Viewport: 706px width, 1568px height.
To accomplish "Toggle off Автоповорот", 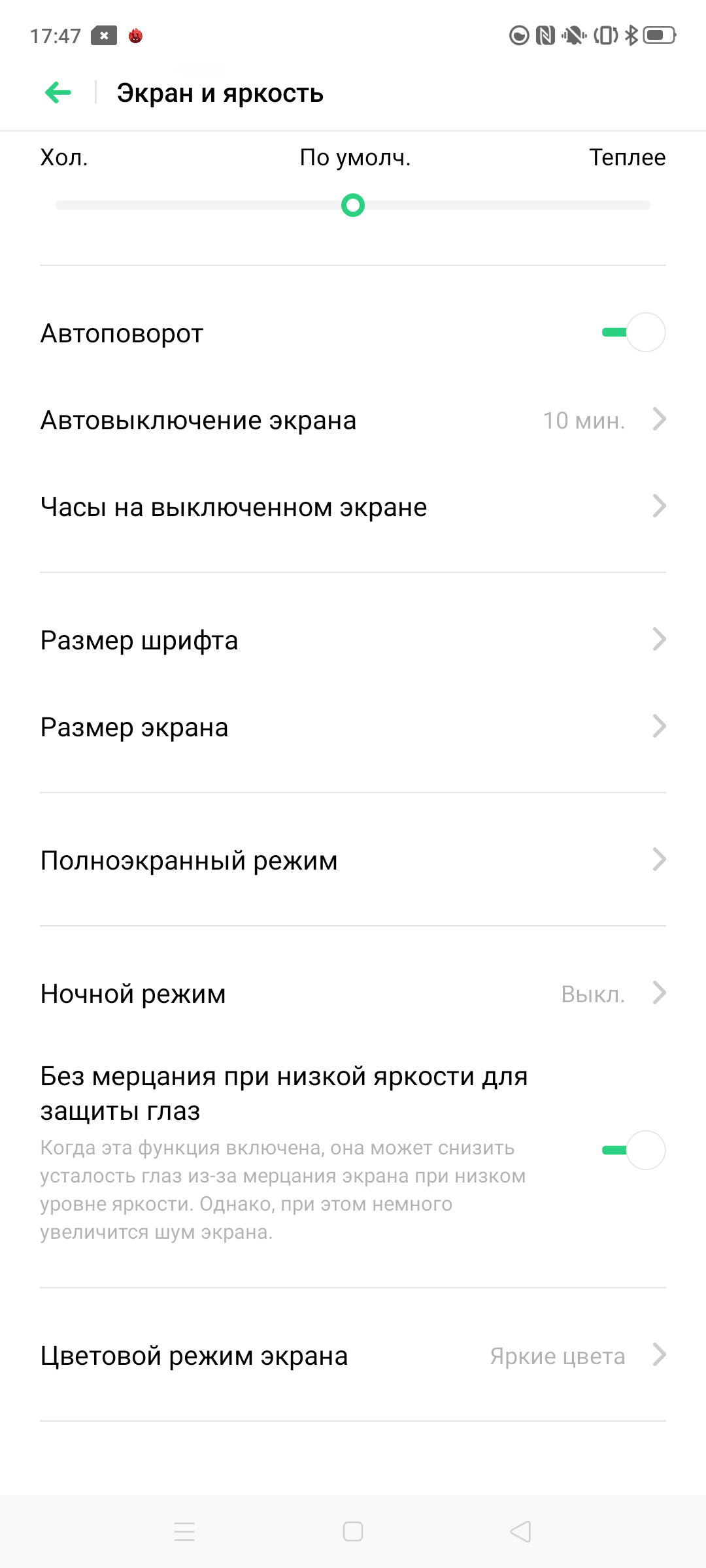I will (x=632, y=333).
